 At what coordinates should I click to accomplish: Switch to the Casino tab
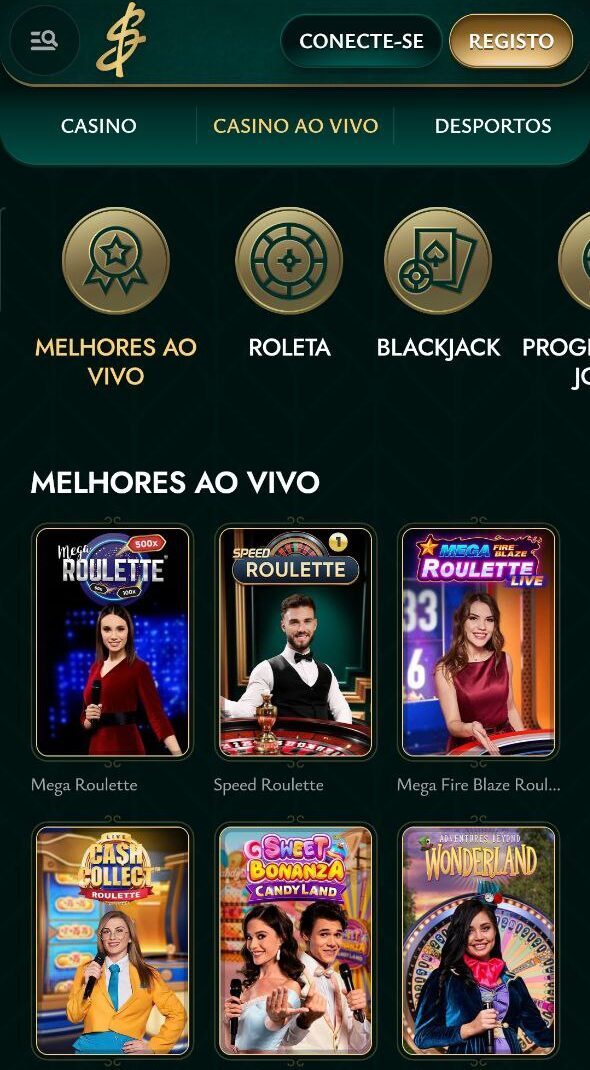[x=99, y=126]
